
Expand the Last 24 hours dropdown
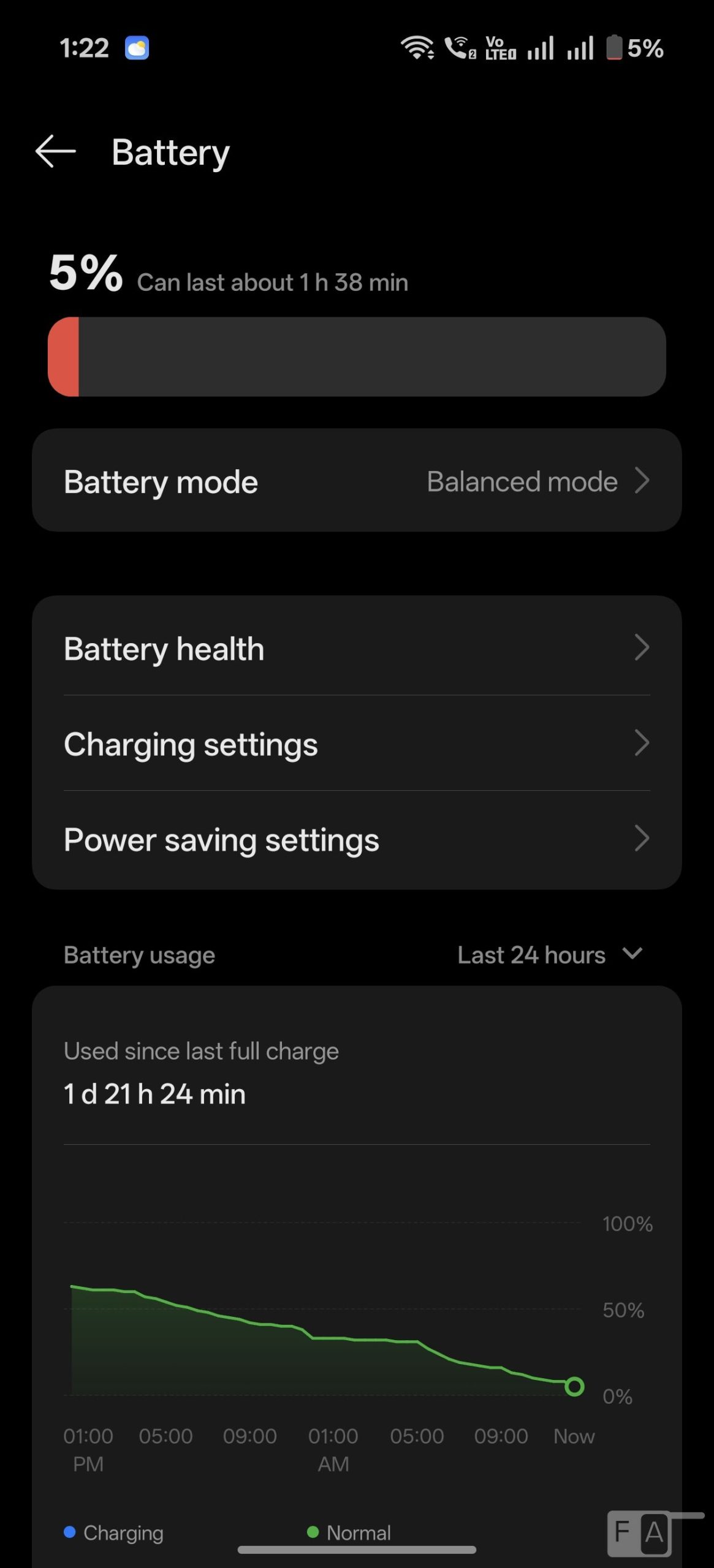pyautogui.click(x=550, y=955)
